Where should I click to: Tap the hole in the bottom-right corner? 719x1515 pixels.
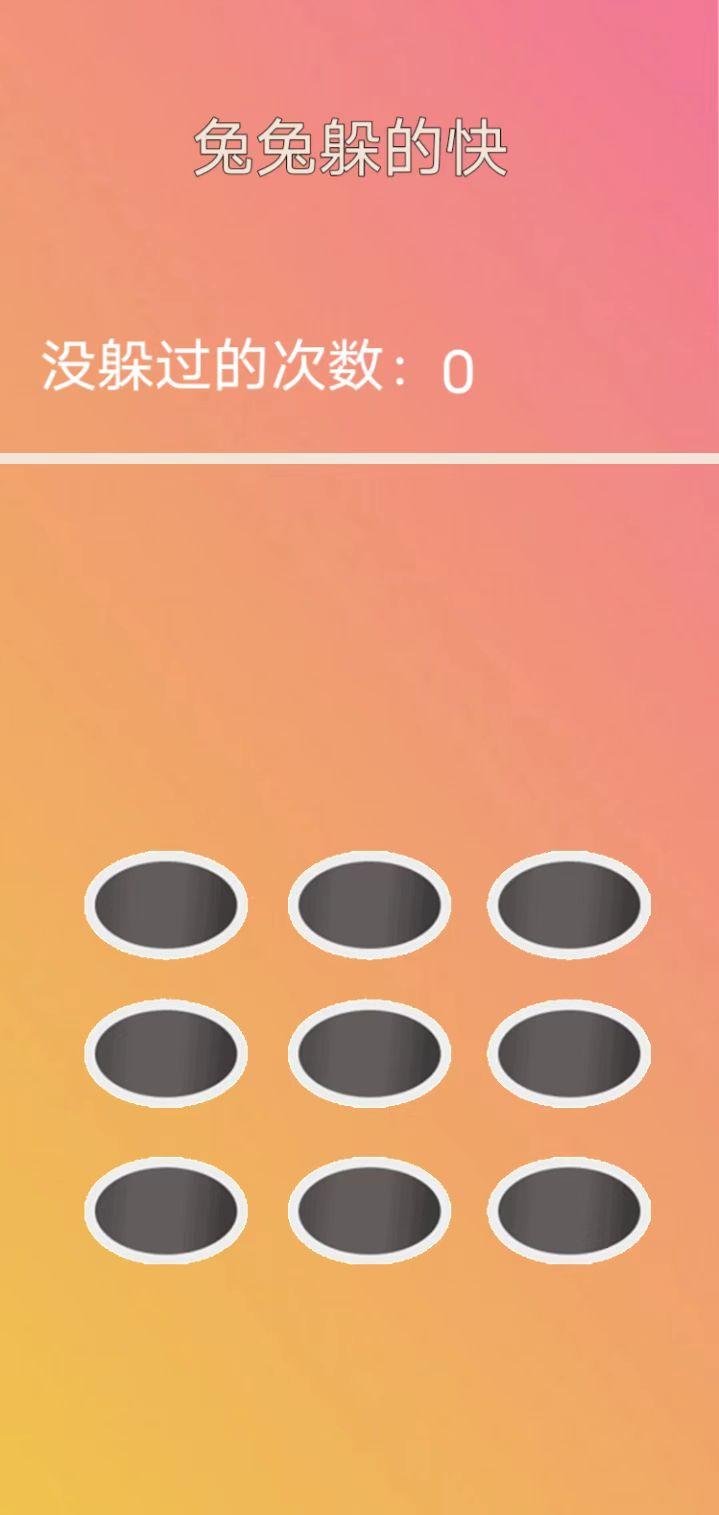tap(568, 1210)
